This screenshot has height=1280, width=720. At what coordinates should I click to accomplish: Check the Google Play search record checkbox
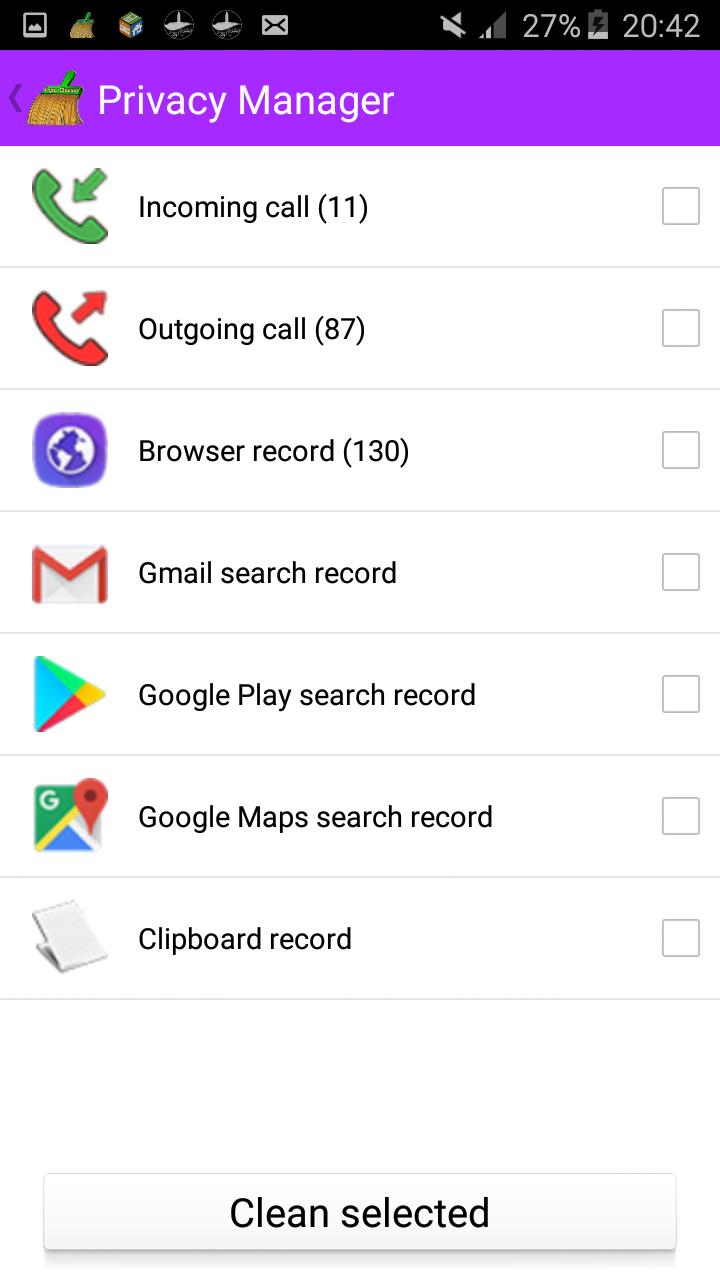[x=680, y=694]
